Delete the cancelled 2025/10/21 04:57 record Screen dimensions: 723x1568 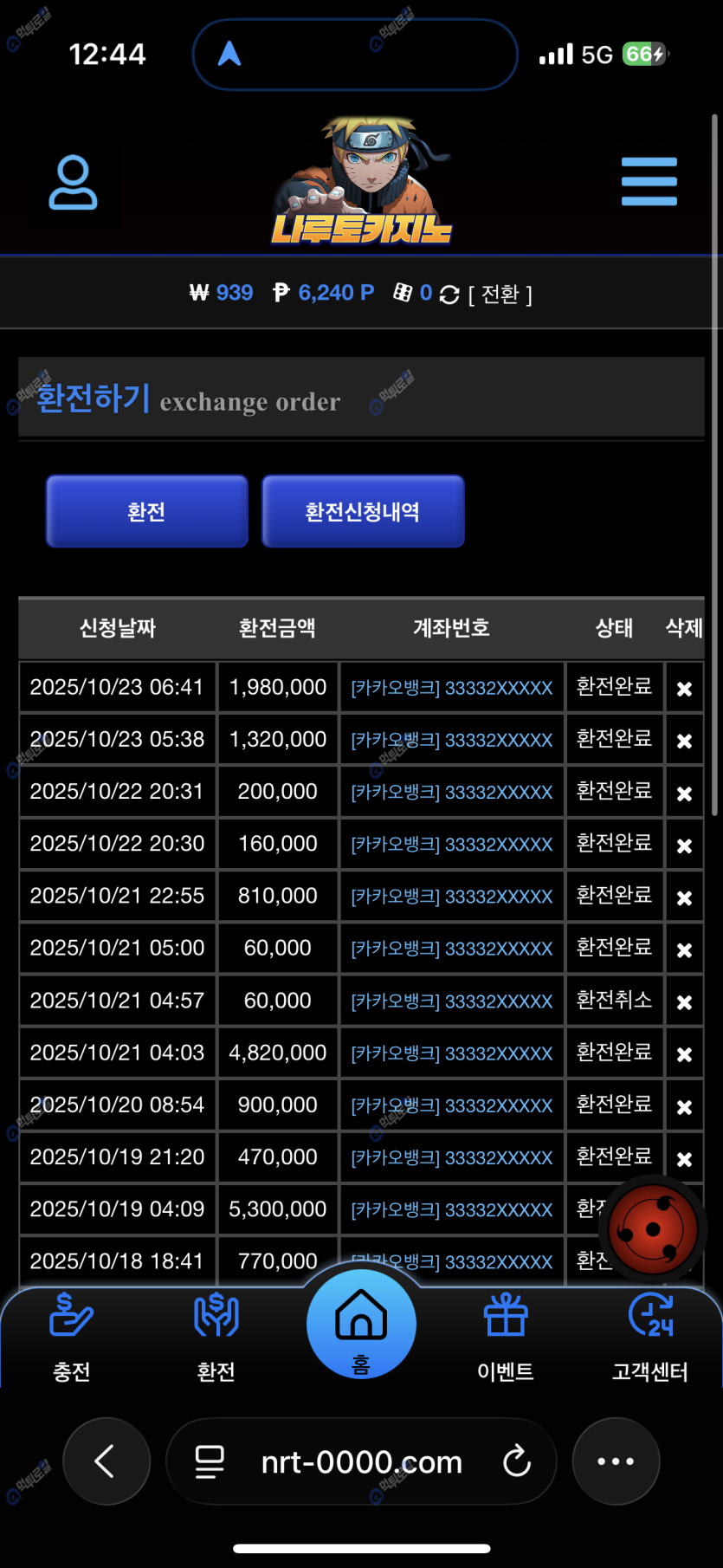[684, 1002]
